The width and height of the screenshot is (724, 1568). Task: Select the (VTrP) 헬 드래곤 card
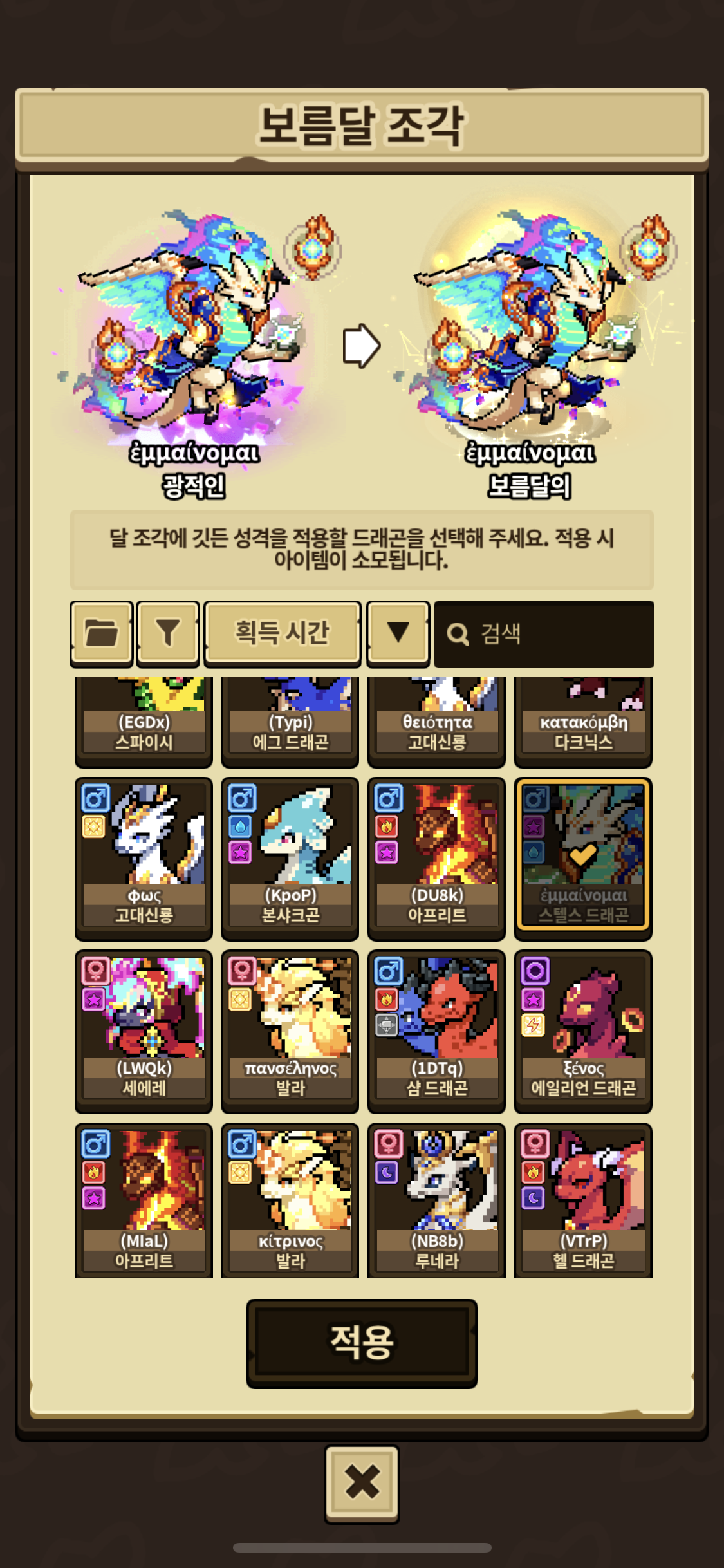click(x=583, y=1200)
